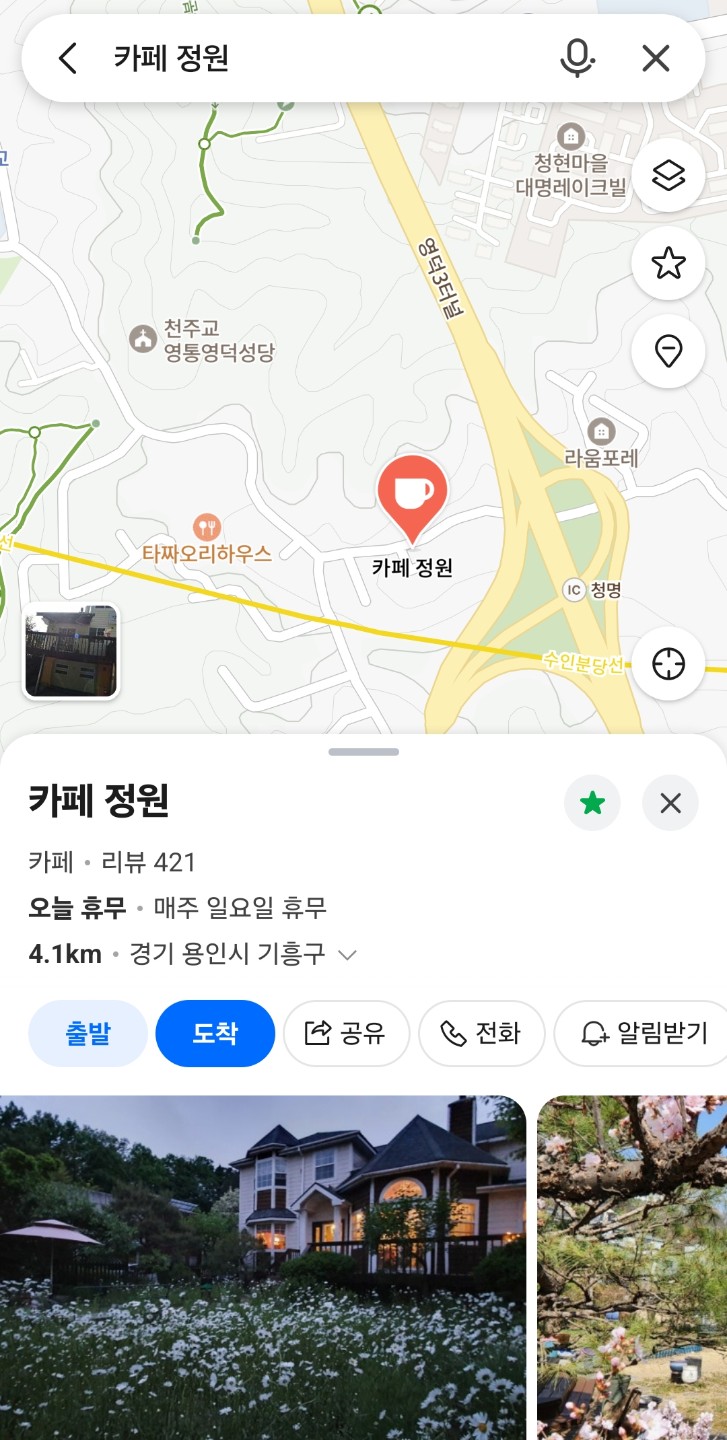The image size is (727, 1440).
Task: Go back from the search results
Action: [68, 59]
